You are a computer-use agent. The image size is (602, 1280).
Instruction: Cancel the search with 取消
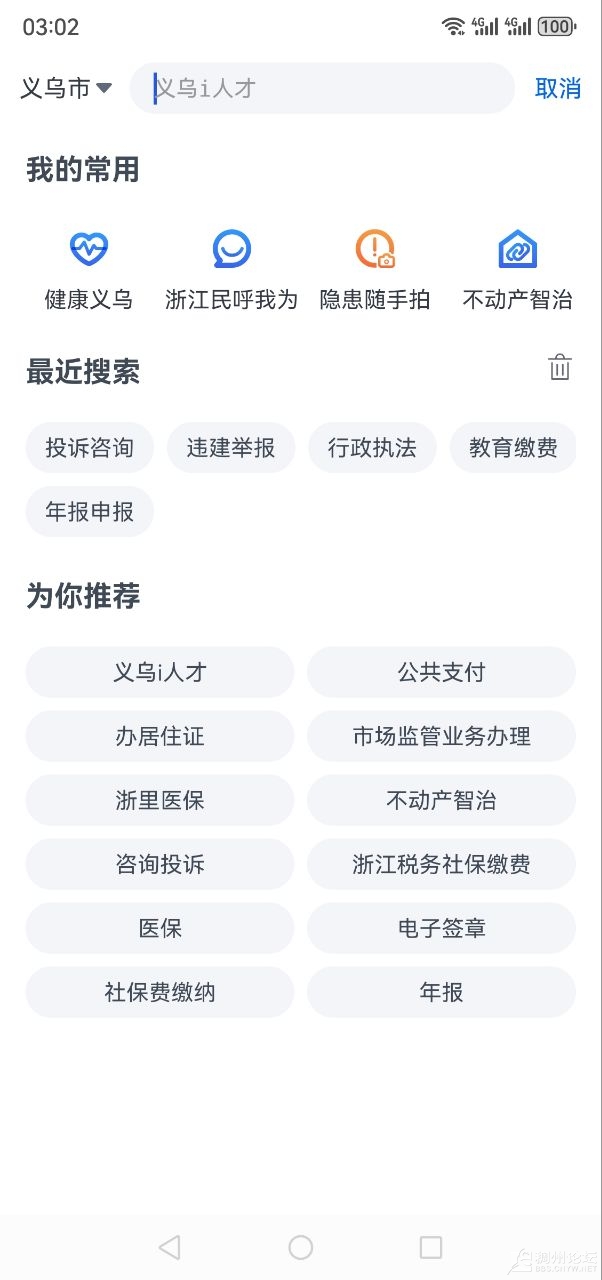tap(557, 88)
